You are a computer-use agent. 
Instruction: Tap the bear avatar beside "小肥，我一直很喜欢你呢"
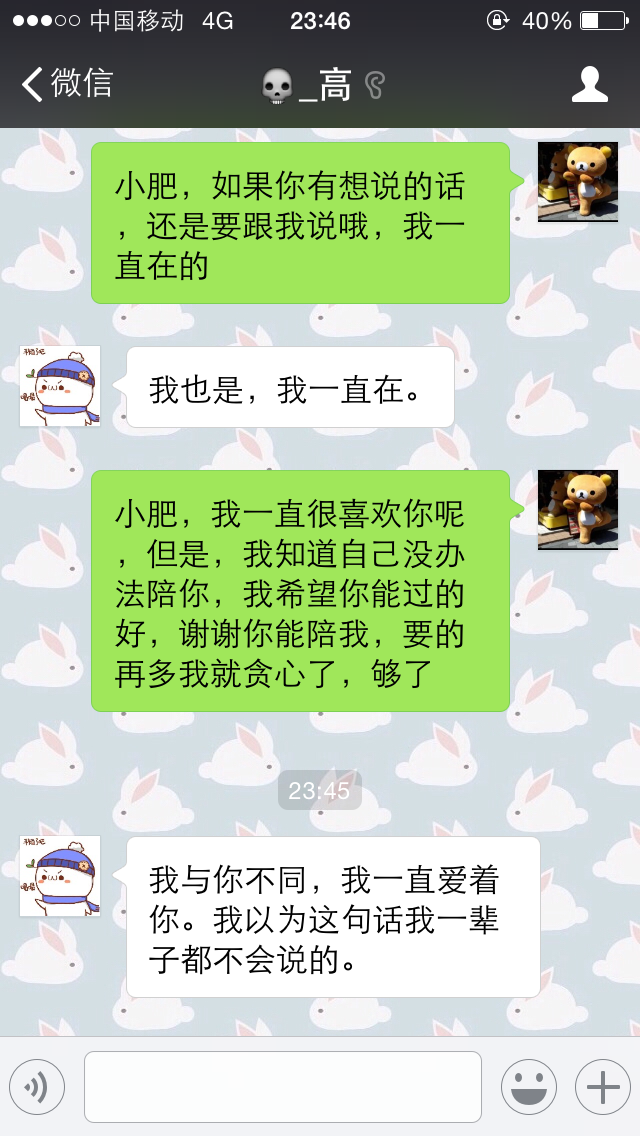pyautogui.click(x=578, y=510)
